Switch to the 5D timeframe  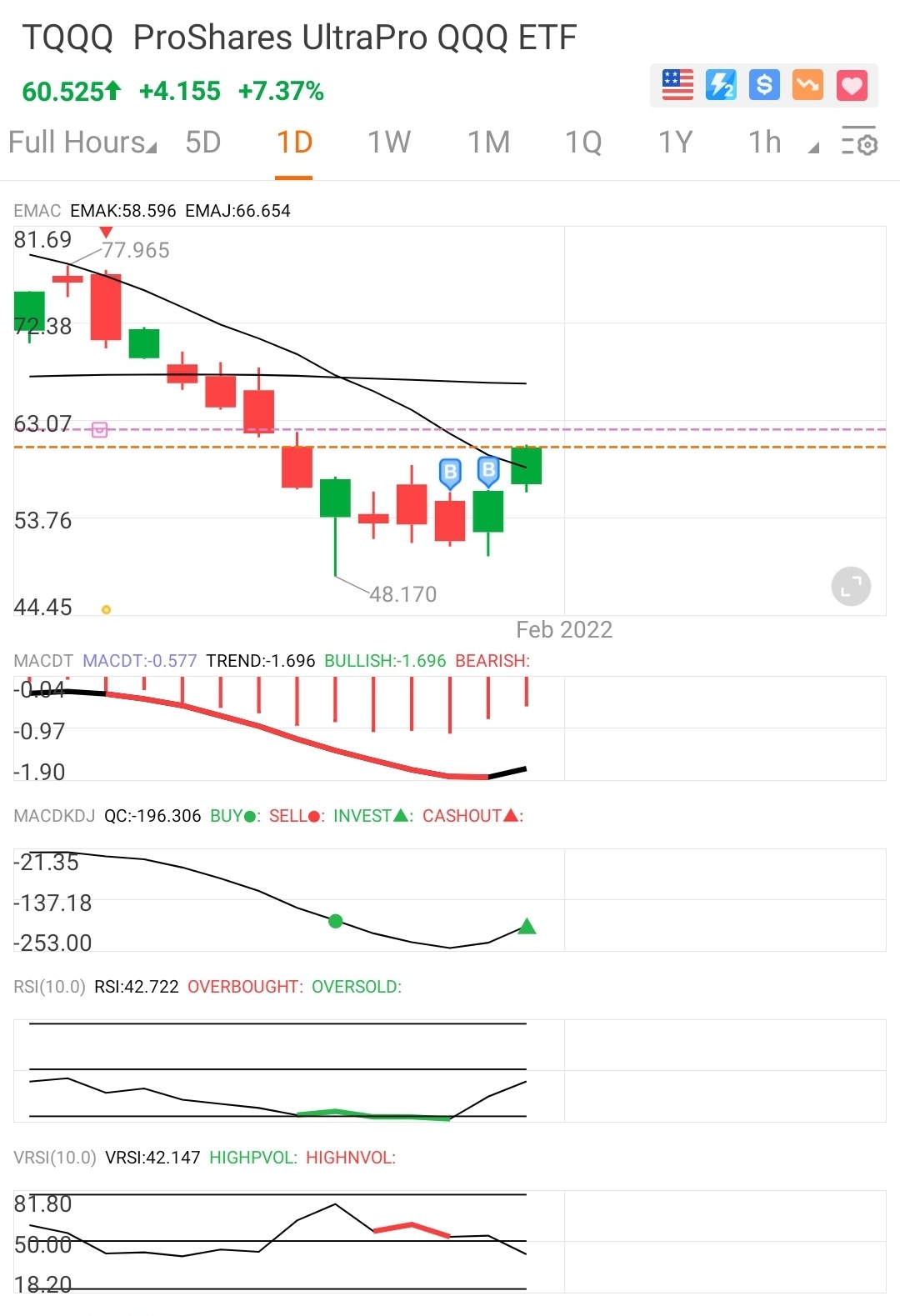pyautogui.click(x=203, y=143)
